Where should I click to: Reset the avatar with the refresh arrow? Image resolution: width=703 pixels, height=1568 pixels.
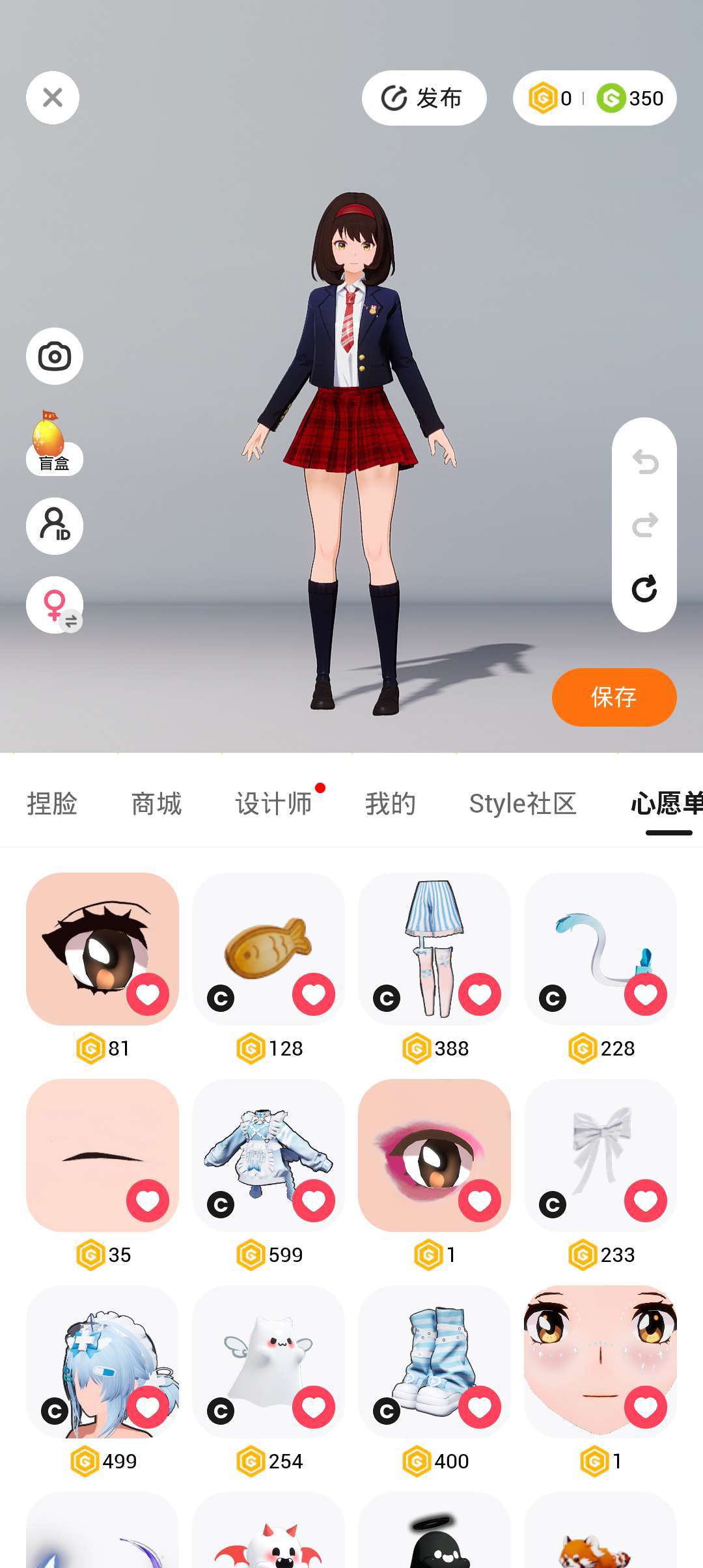click(x=644, y=589)
